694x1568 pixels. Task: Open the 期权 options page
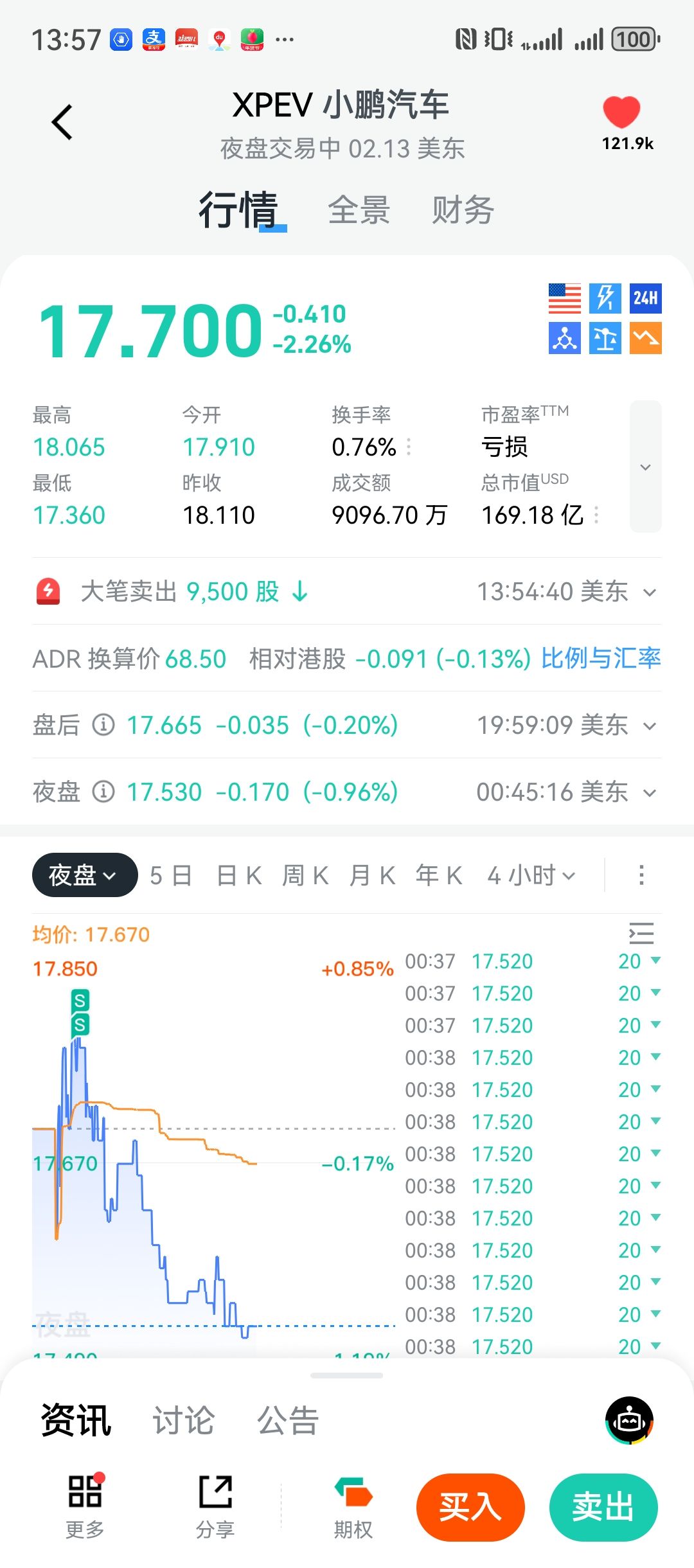coord(353,1508)
